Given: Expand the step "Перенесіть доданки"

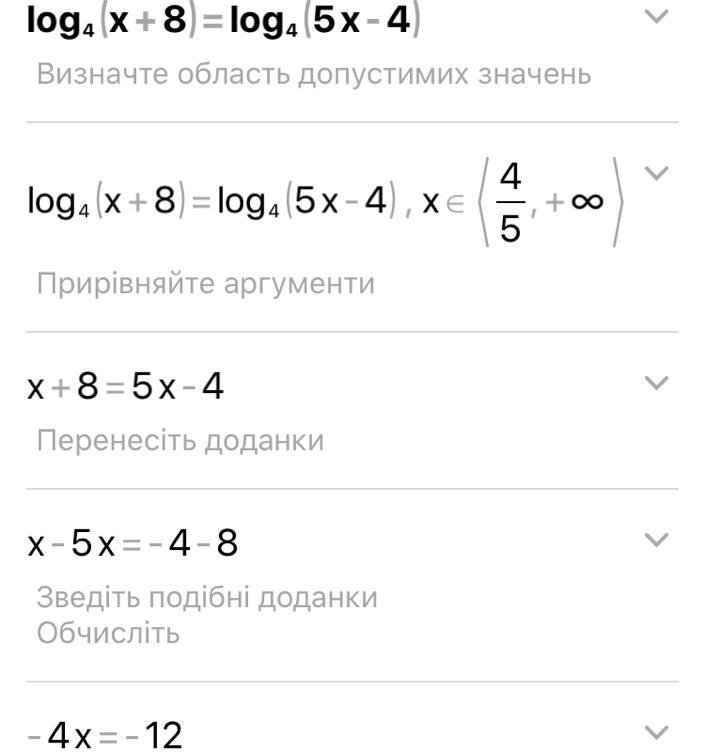Looking at the screenshot, I should click(x=656, y=383).
